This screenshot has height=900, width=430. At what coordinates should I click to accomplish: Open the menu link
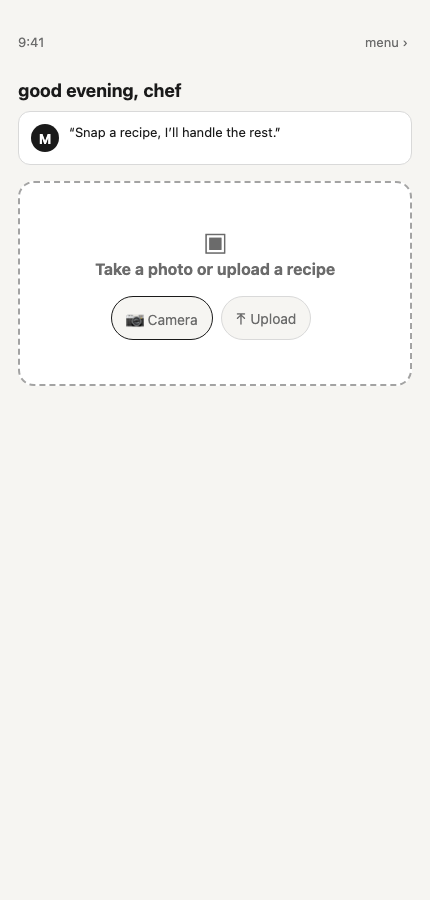point(386,43)
